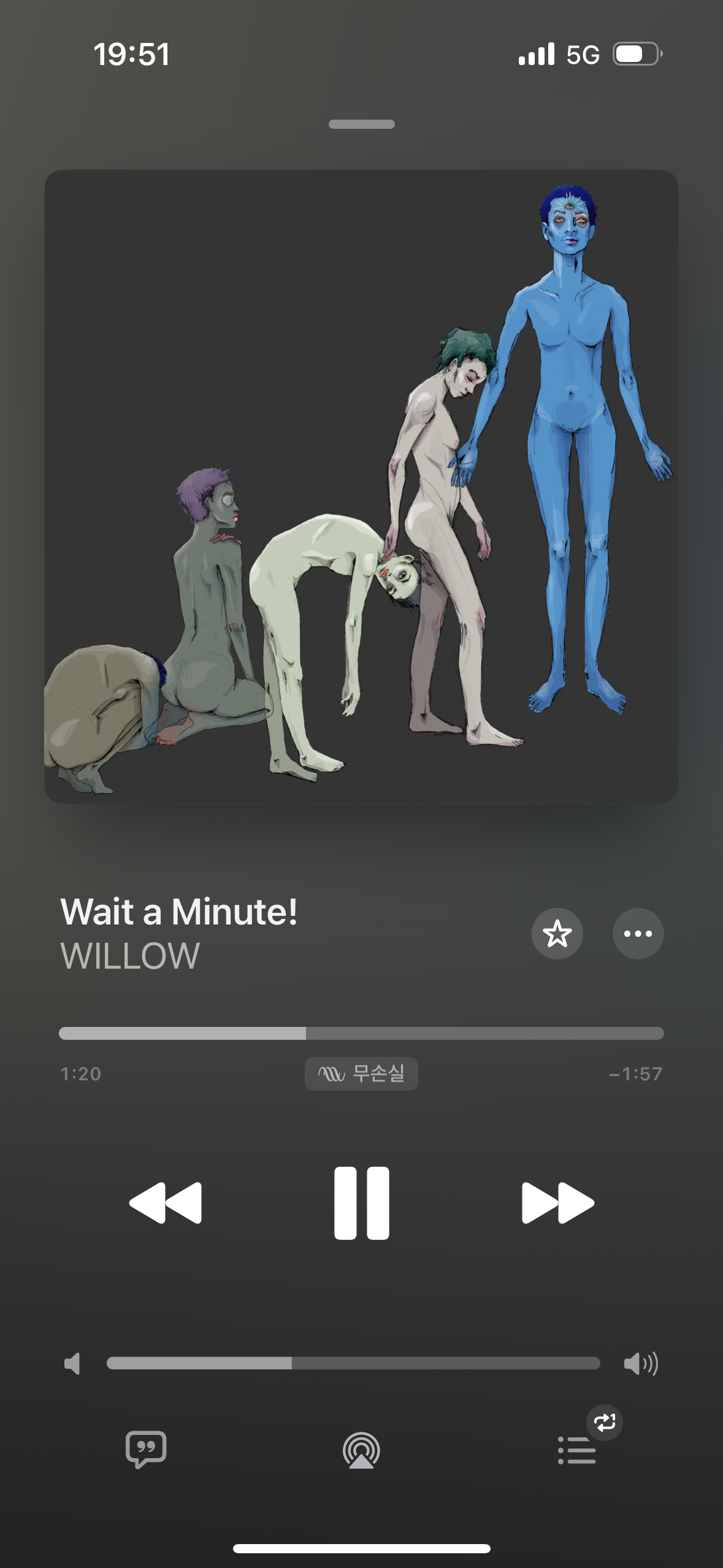Tap the lossless audio badge
The image size is (723, 1568).
coord(361,1074)
